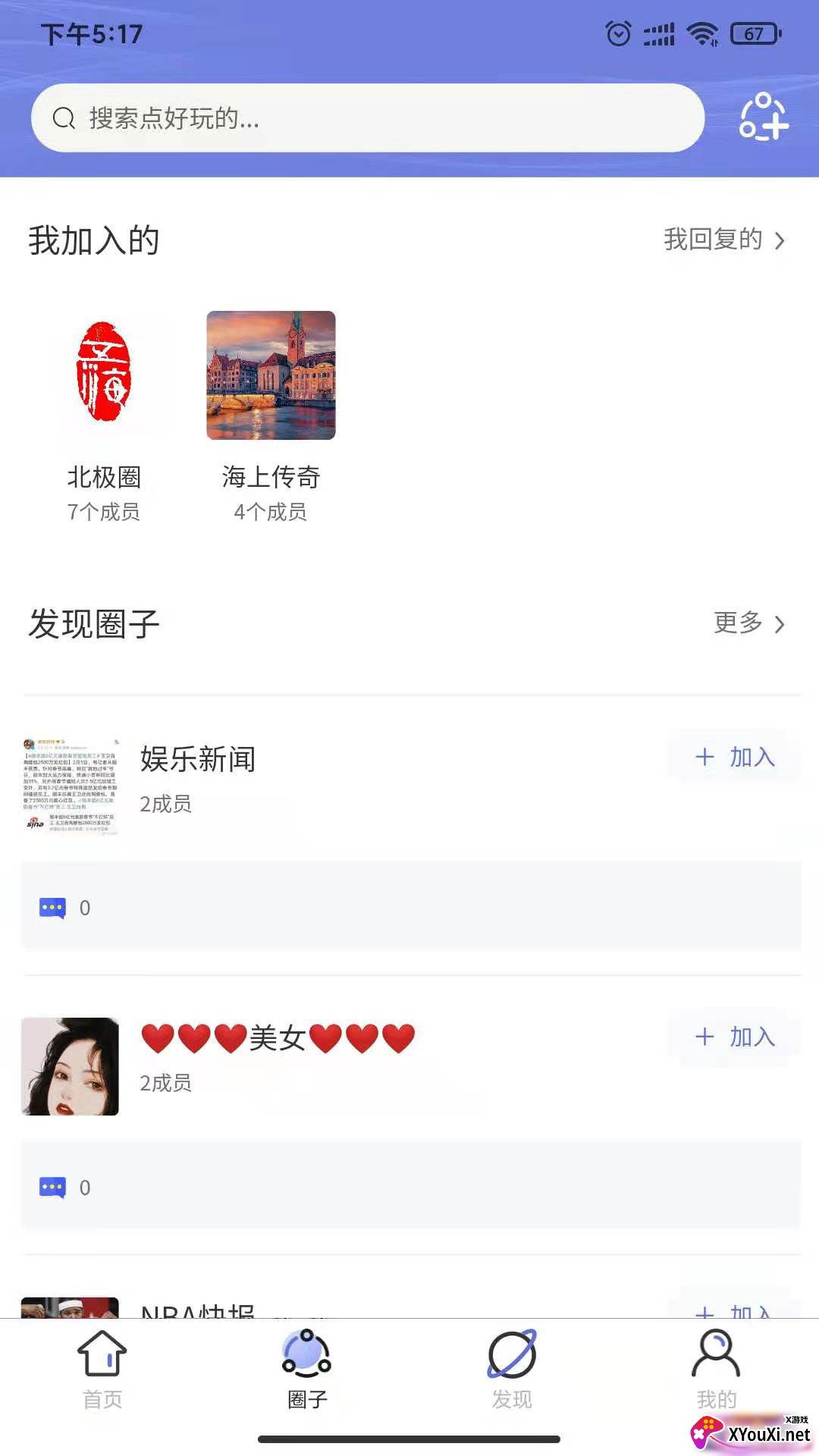View comments under 美女 circle
This screenshot has width=819, height=1456.
(65, 1187)
